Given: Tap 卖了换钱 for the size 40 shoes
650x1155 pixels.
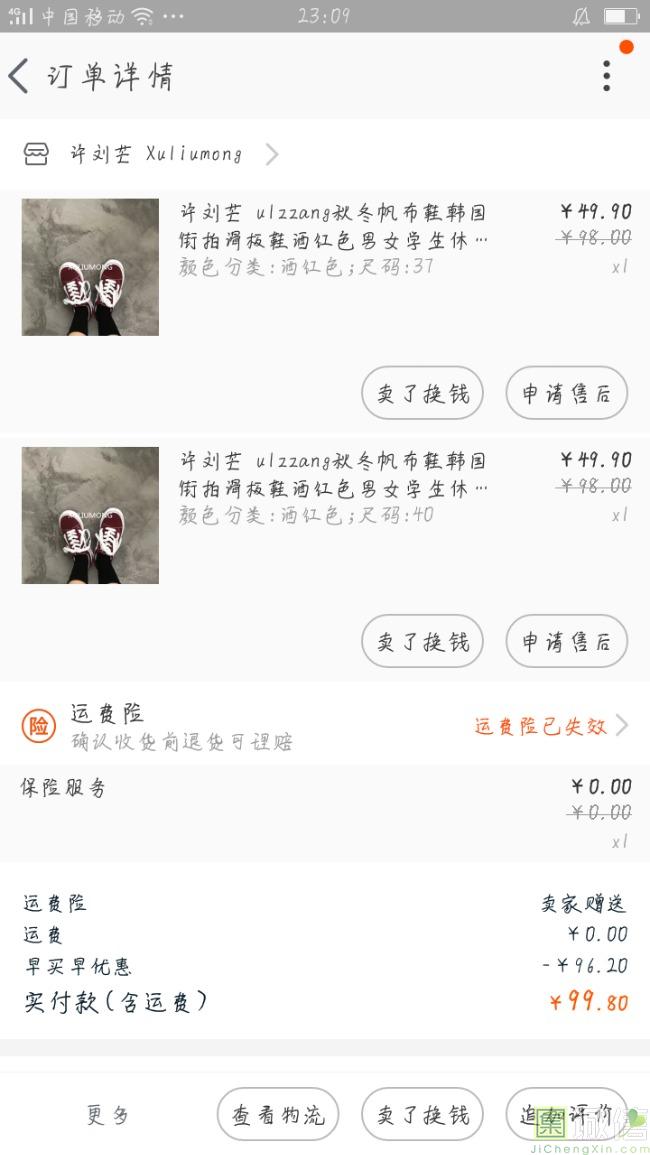Looking at the screenshot, I should 422,641.
